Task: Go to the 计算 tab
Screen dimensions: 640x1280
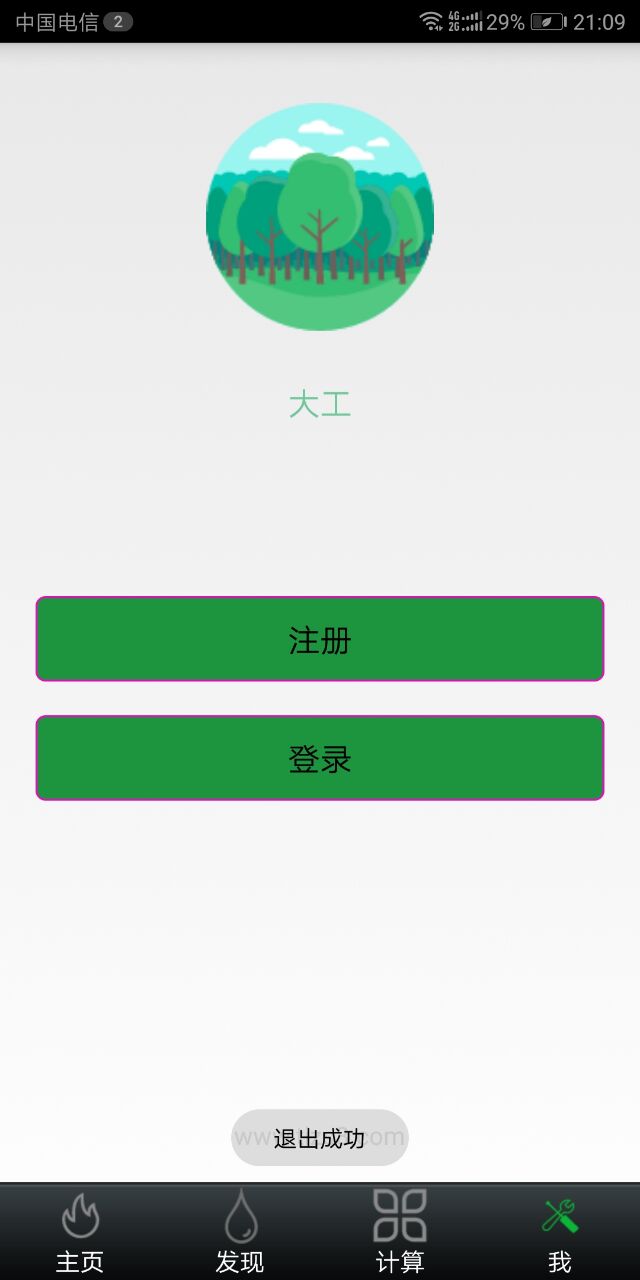Action: (x=400, y=1232)
